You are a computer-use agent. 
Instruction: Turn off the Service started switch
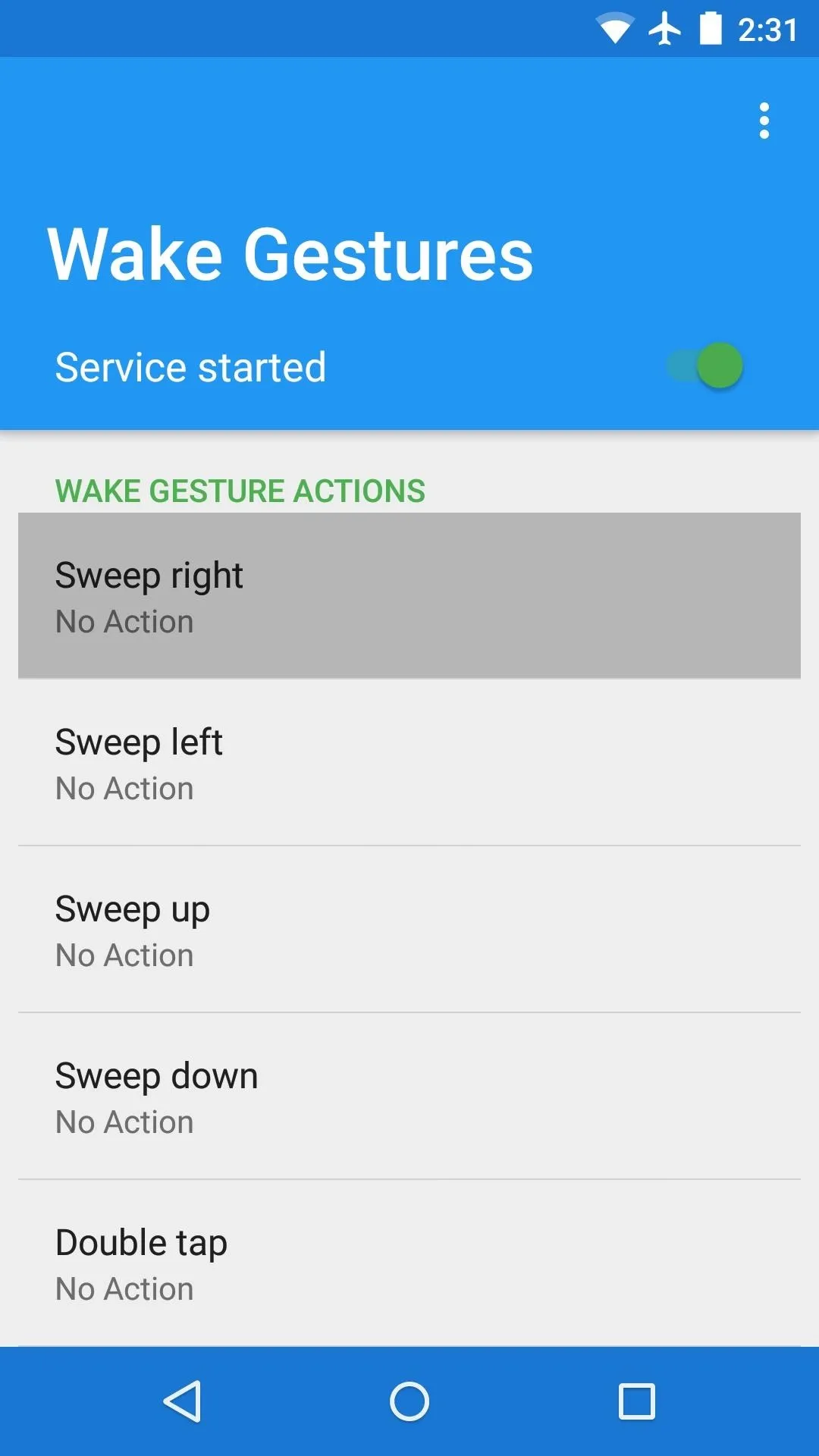tap(705, 366)
